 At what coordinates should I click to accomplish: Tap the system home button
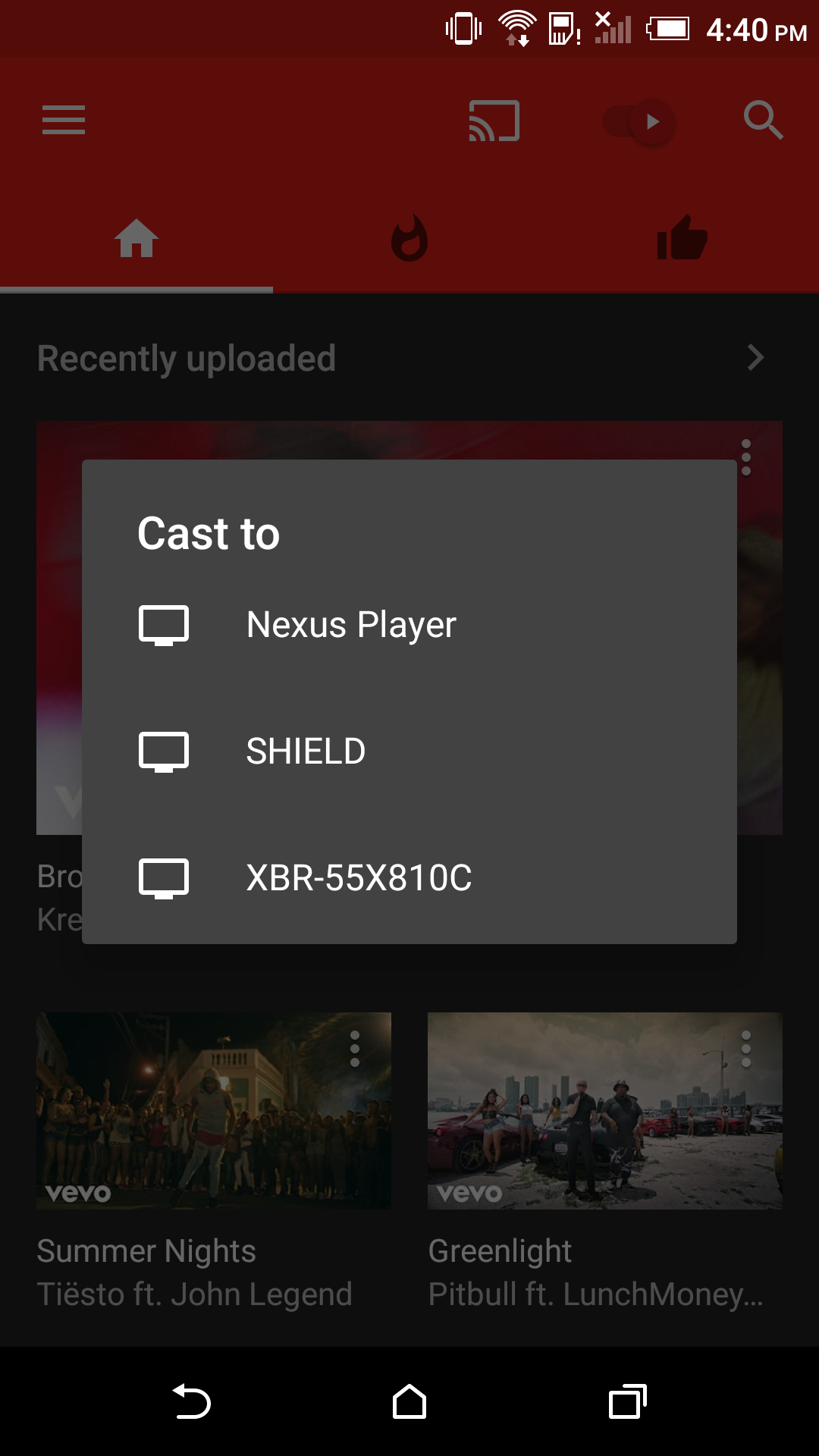pyautogui.click(x=409, y=1401)
